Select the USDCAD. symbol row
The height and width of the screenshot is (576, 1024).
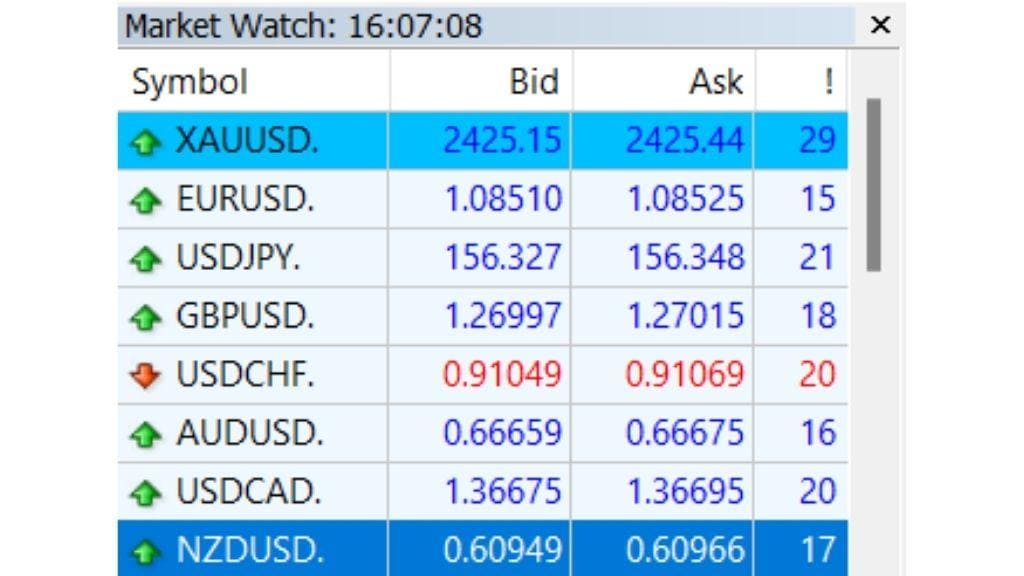point(248,491)
